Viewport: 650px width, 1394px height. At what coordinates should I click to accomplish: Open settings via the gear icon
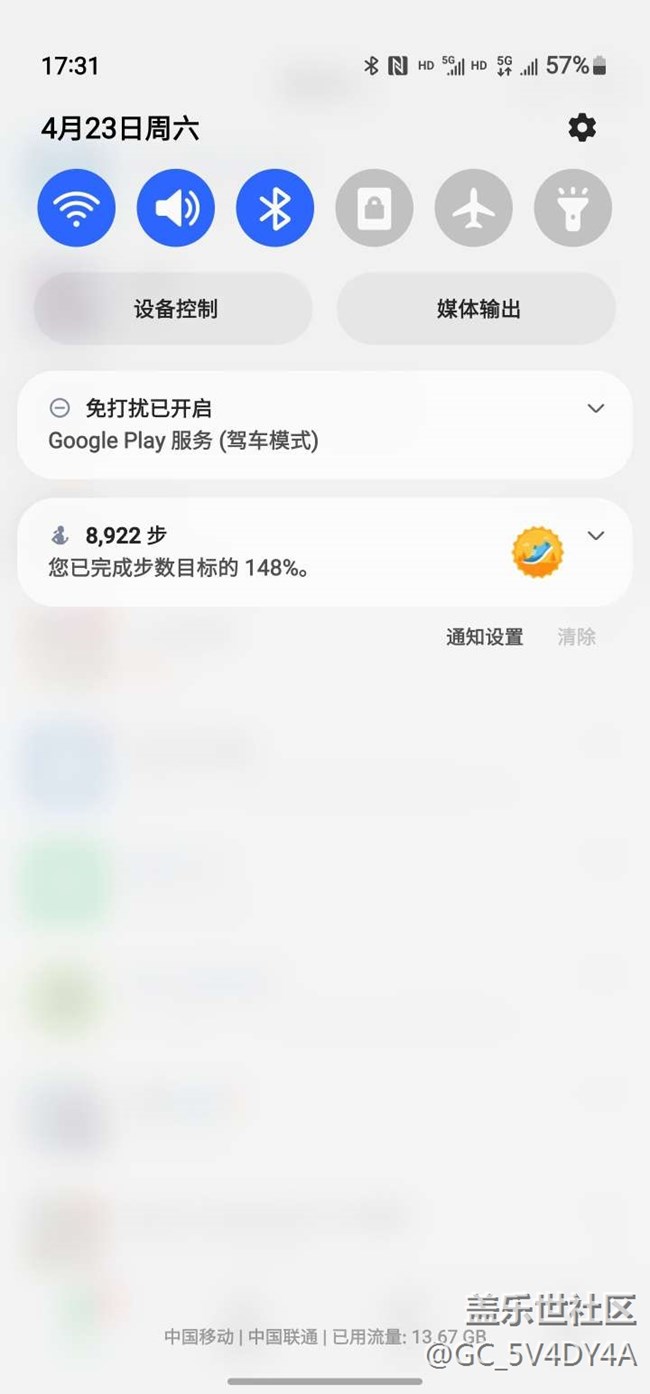coord(582,128)
